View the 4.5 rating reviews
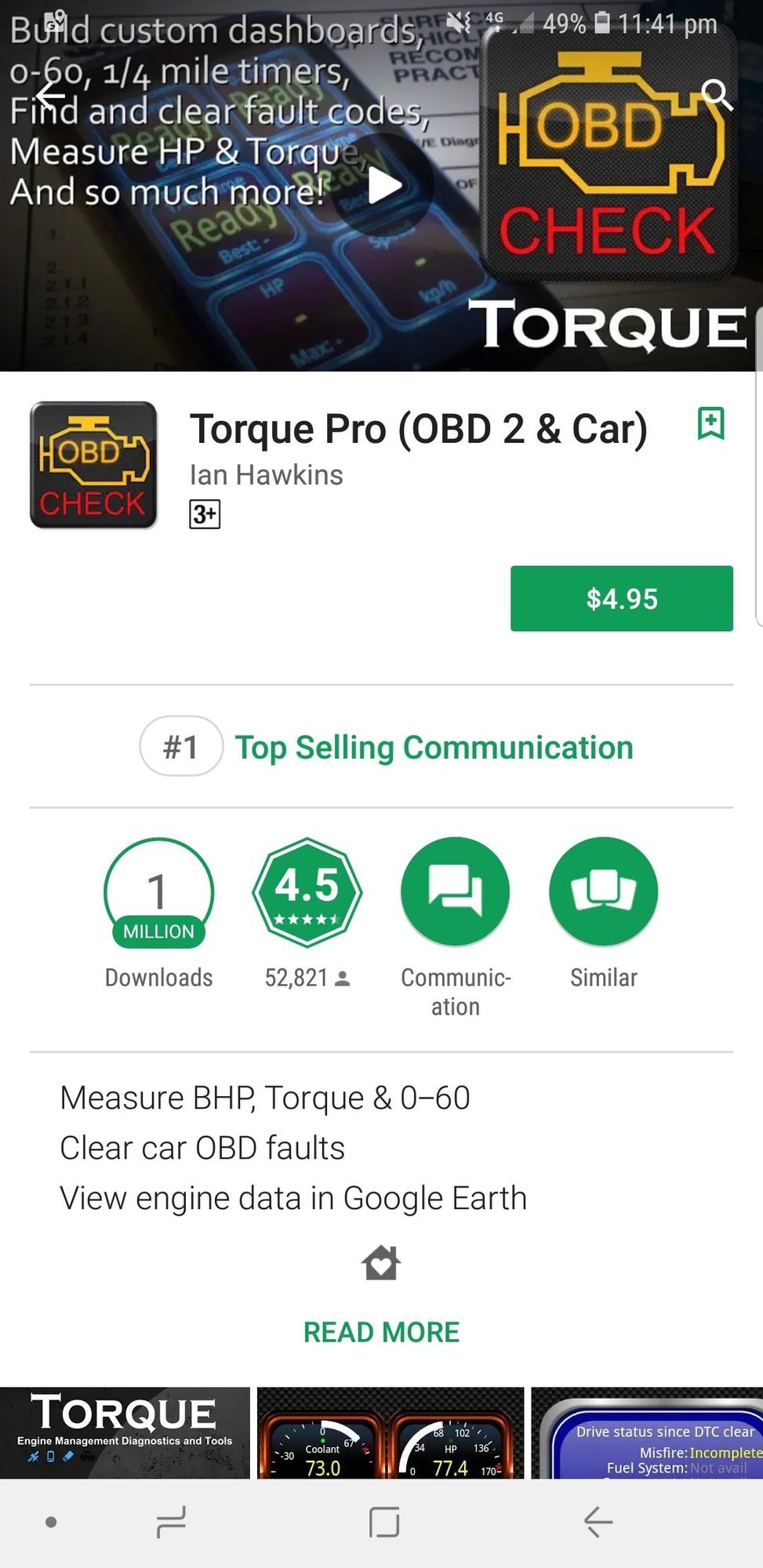The width and height of the screenshot is (763, 1568). tap(307, 893)
